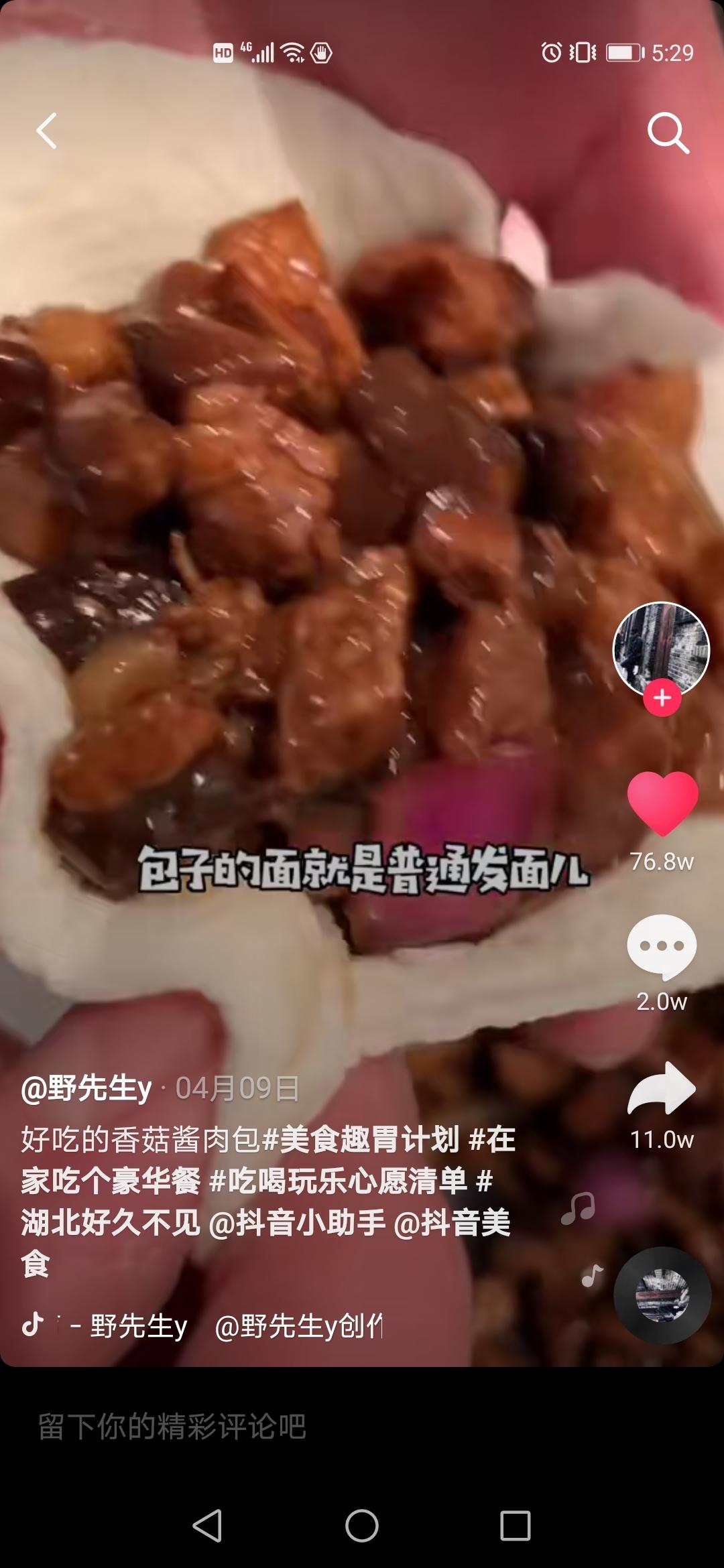
Task: Open the search magnifier icon
Action: point(668,133)
